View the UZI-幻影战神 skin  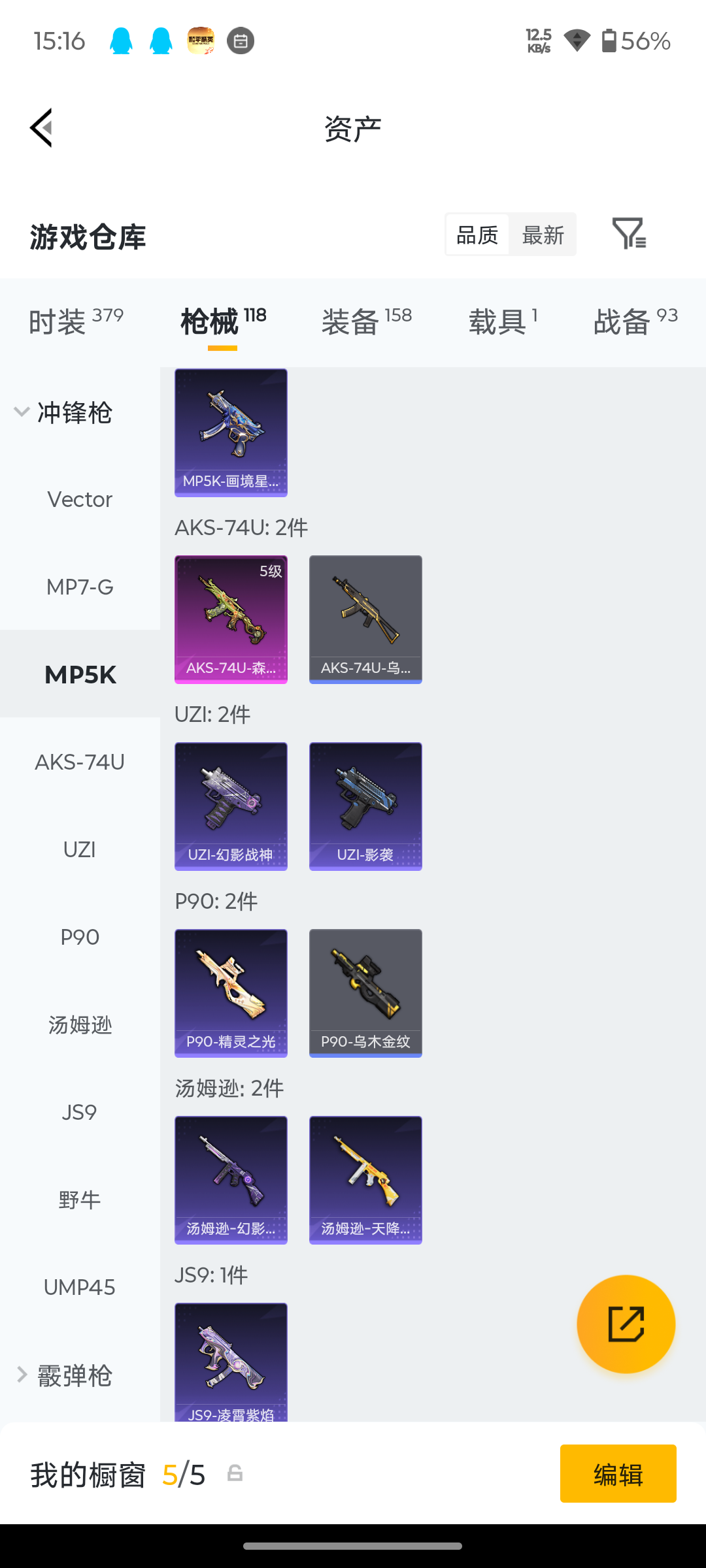231,806
